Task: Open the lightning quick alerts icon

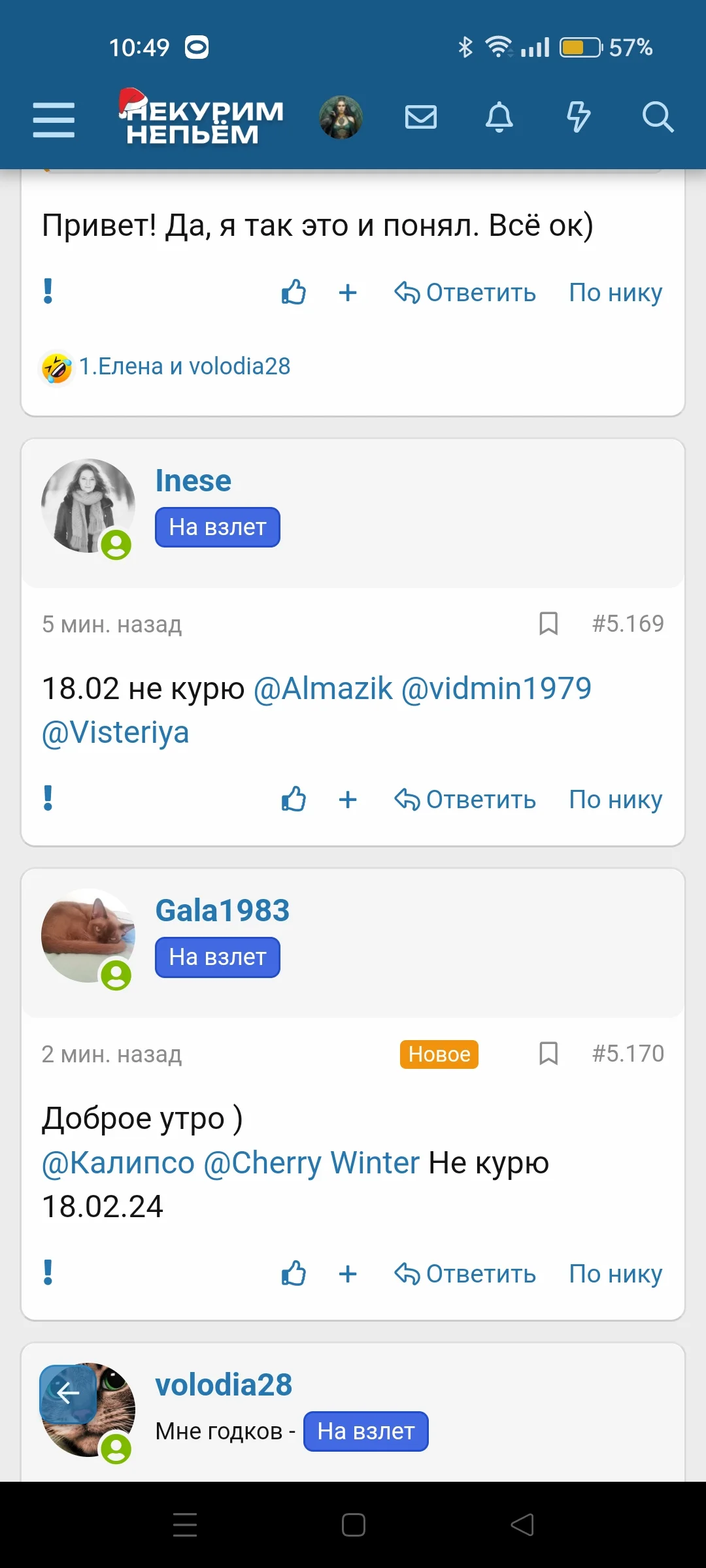Action: tap(579, 118)
